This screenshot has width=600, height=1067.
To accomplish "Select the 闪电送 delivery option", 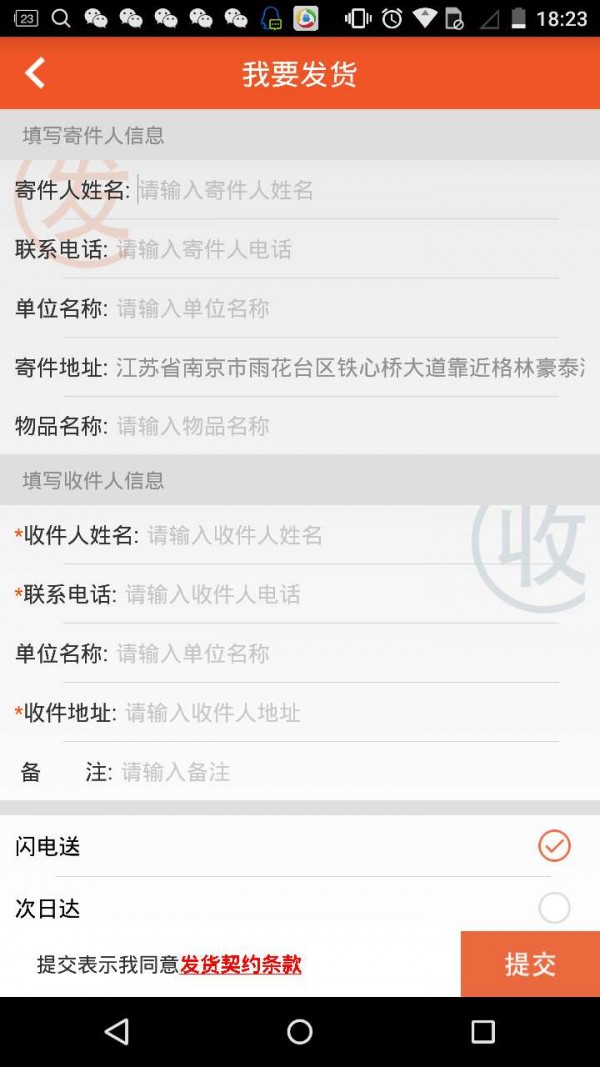I will 554,846.
